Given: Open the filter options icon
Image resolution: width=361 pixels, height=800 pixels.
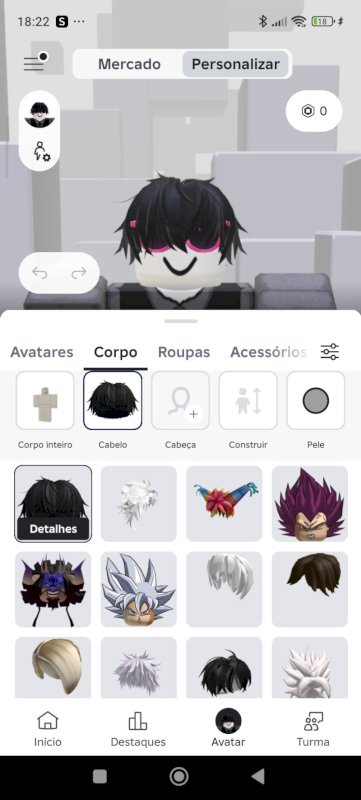Looking at the screenshot, I should tap(329, 352).
